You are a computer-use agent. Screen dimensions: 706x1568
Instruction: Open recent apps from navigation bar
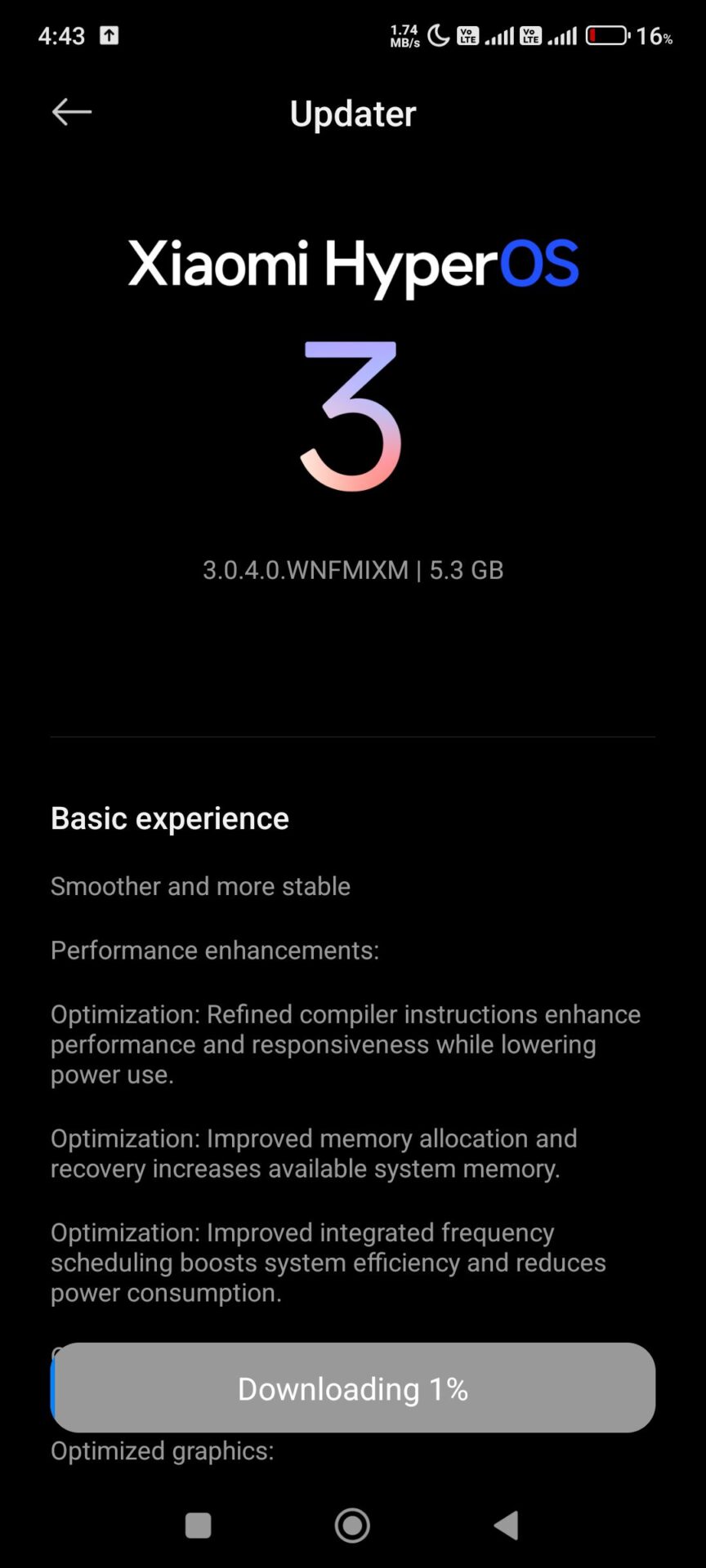(198, 1525)
